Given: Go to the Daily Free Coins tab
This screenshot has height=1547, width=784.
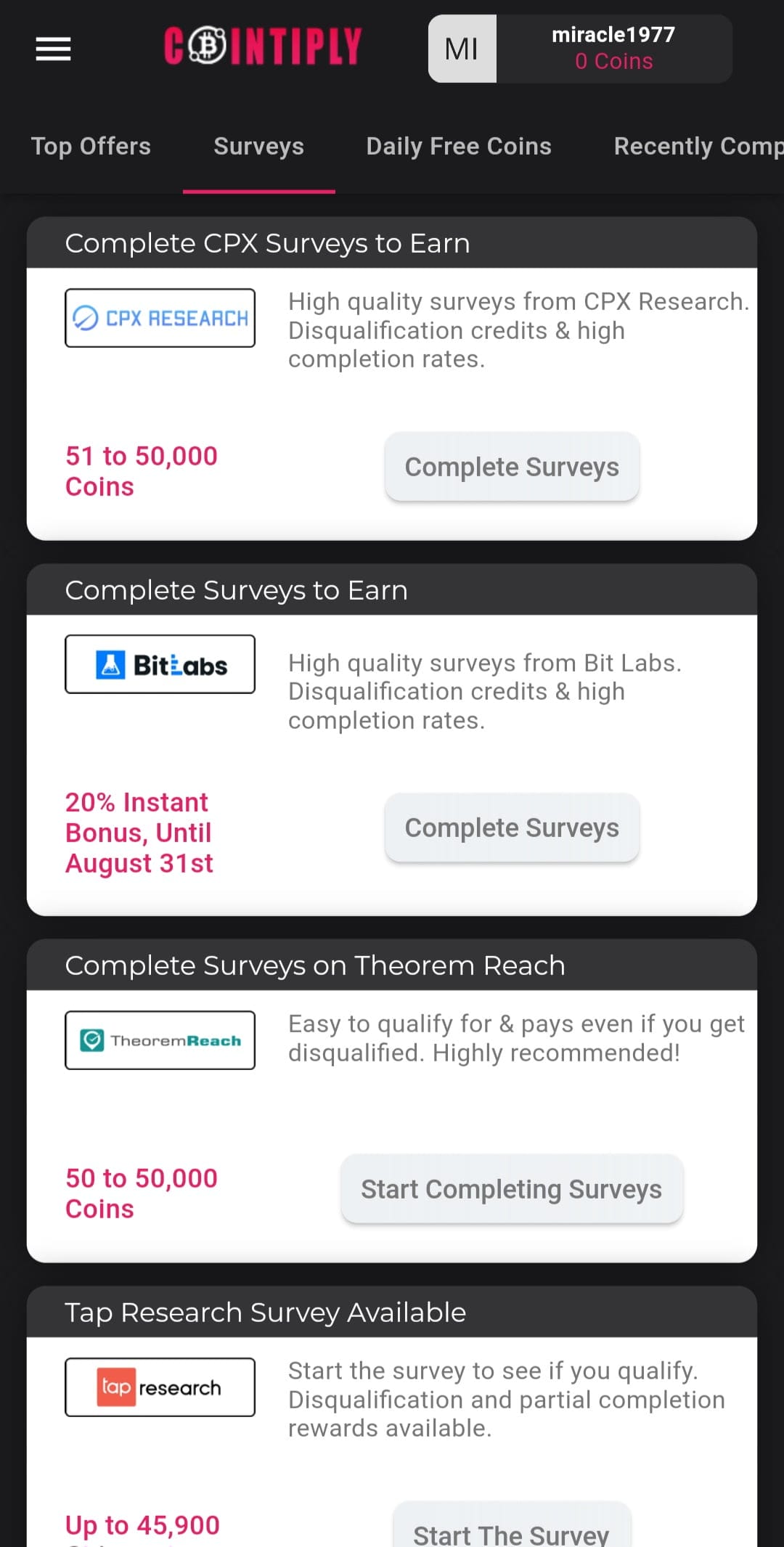Looking at the screenshot, I should pos(459,146).
